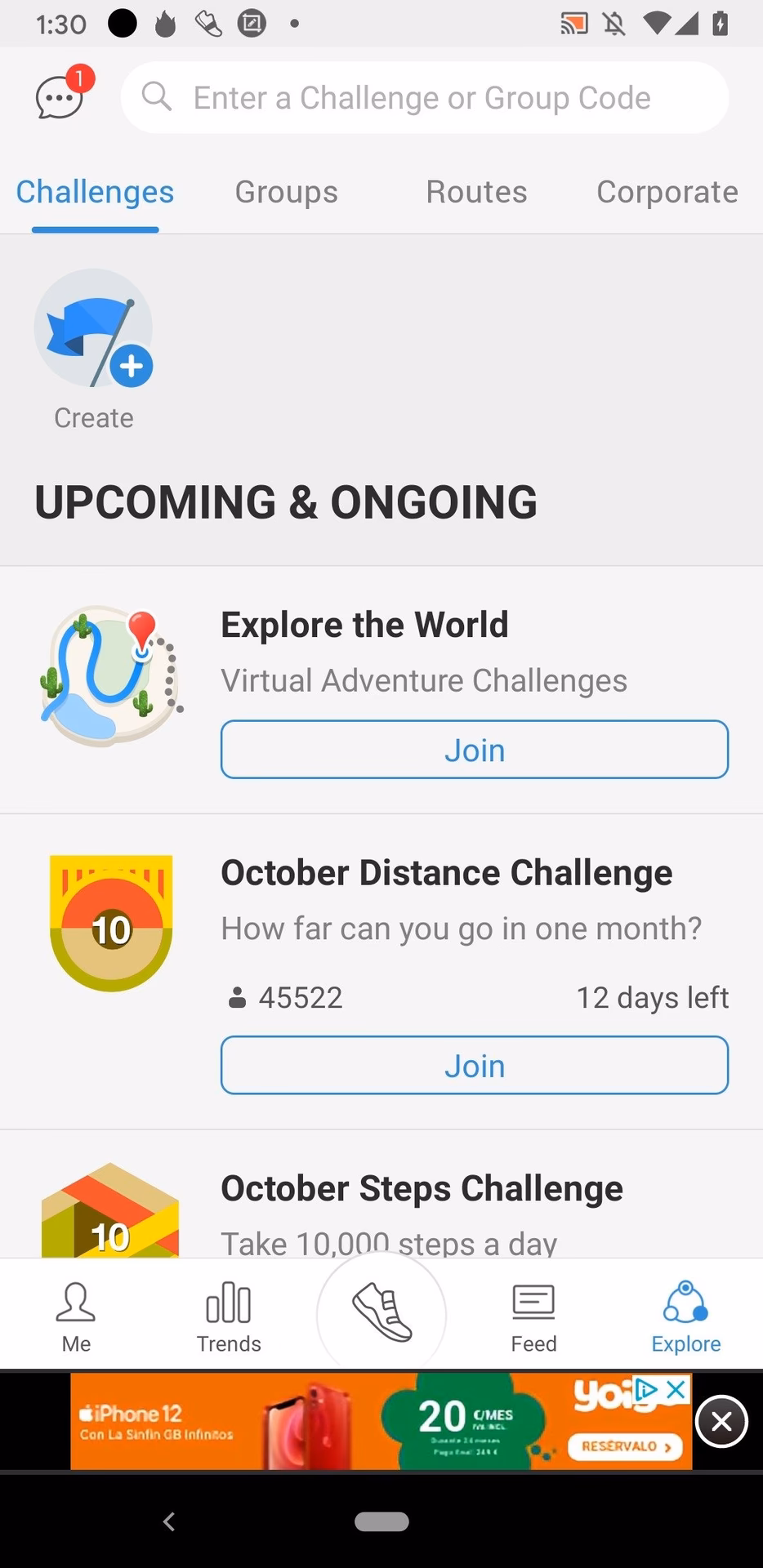
Task: Open the Trends tab
Action: (229, 1316)
